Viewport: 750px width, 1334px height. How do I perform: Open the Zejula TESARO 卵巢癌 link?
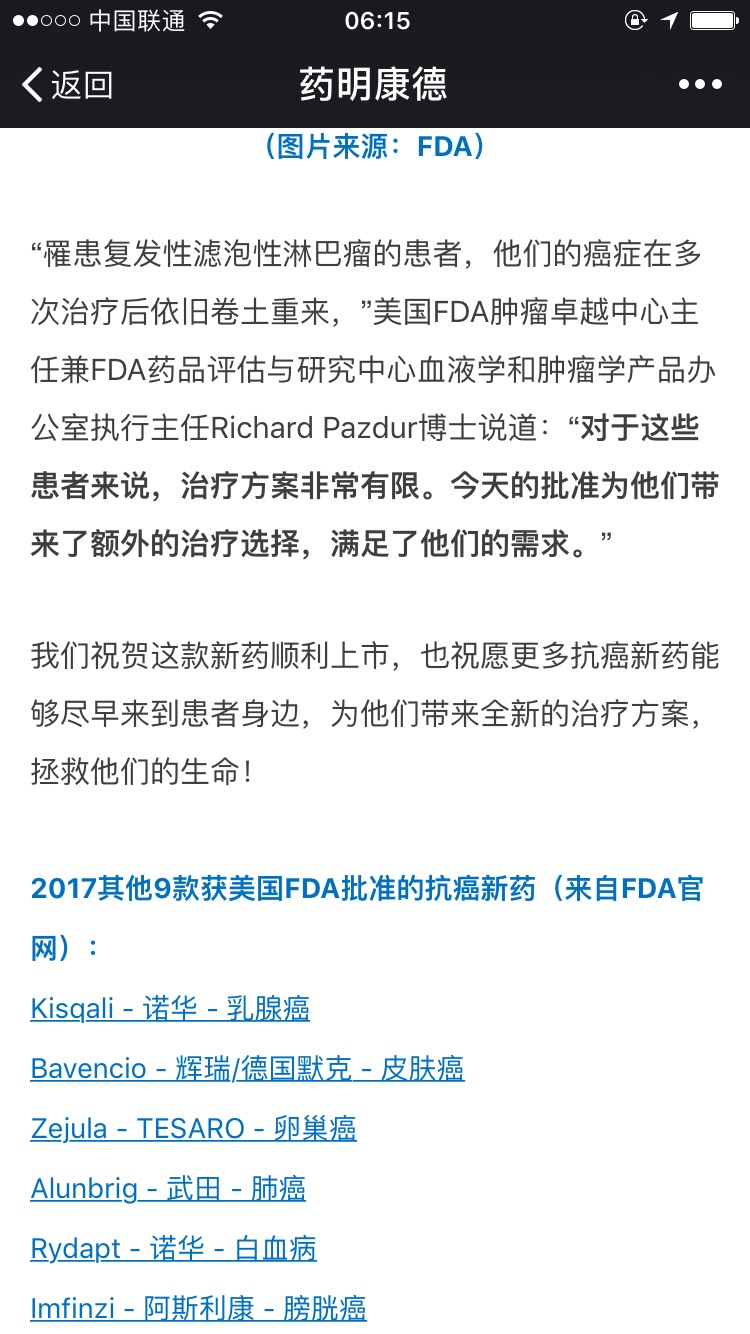coord(193,1128)
